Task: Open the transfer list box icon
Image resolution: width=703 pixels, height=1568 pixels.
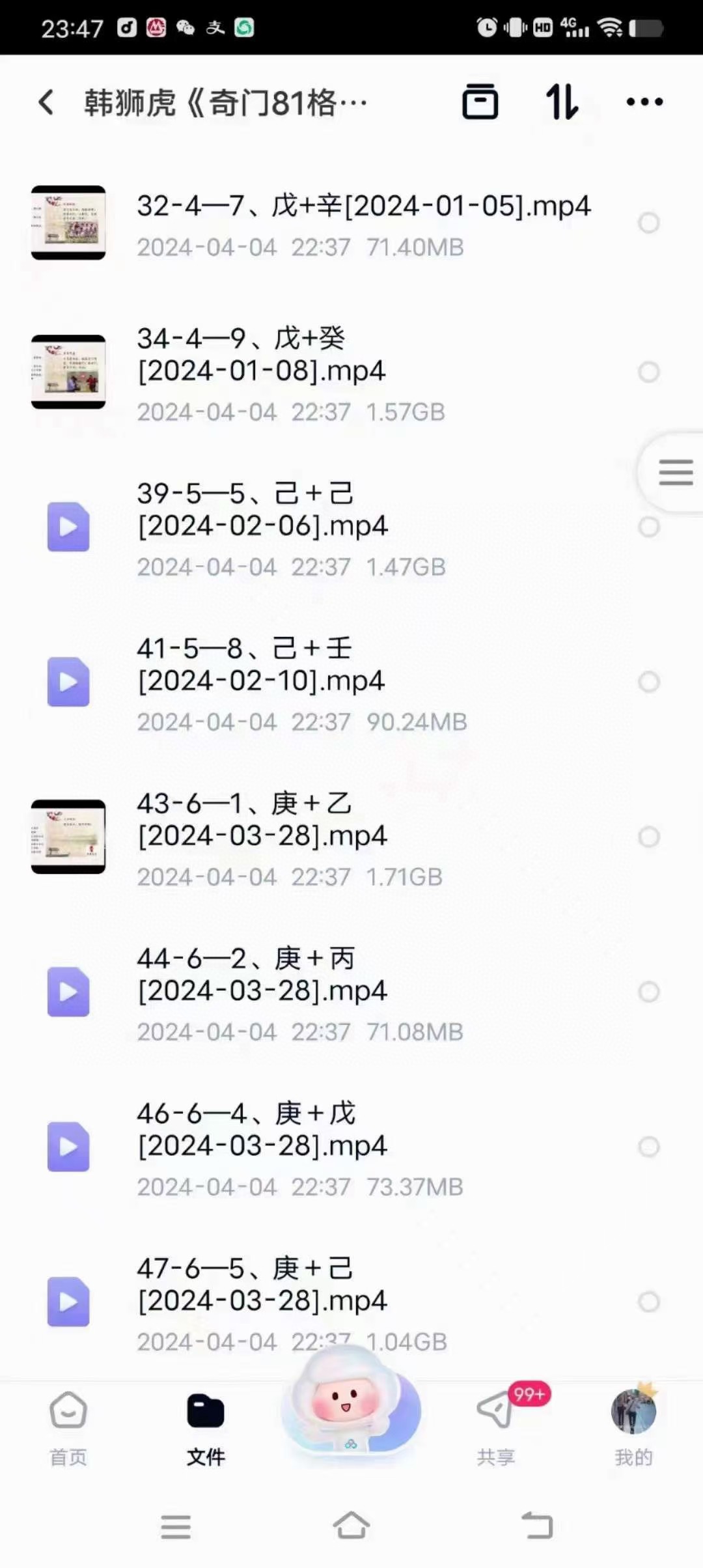Action: pos(480,102)
